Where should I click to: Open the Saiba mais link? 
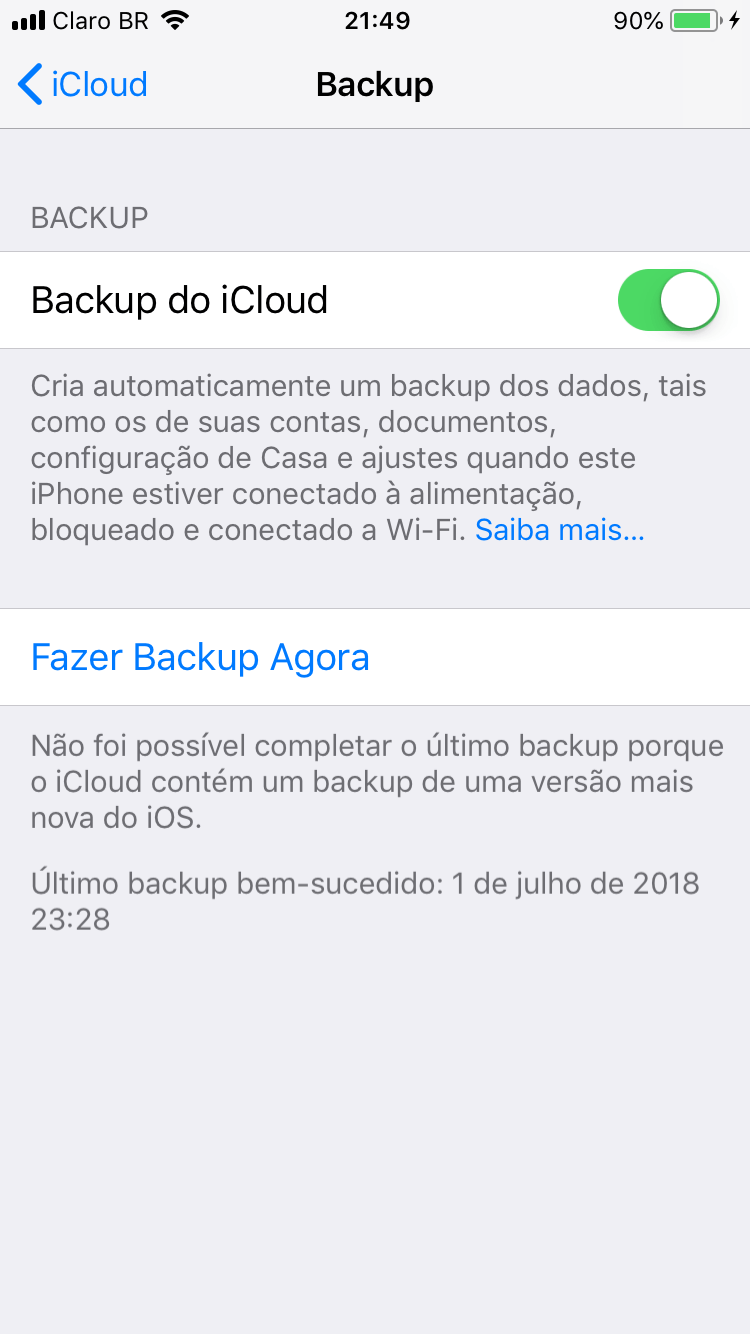click(x=559, y=530)
